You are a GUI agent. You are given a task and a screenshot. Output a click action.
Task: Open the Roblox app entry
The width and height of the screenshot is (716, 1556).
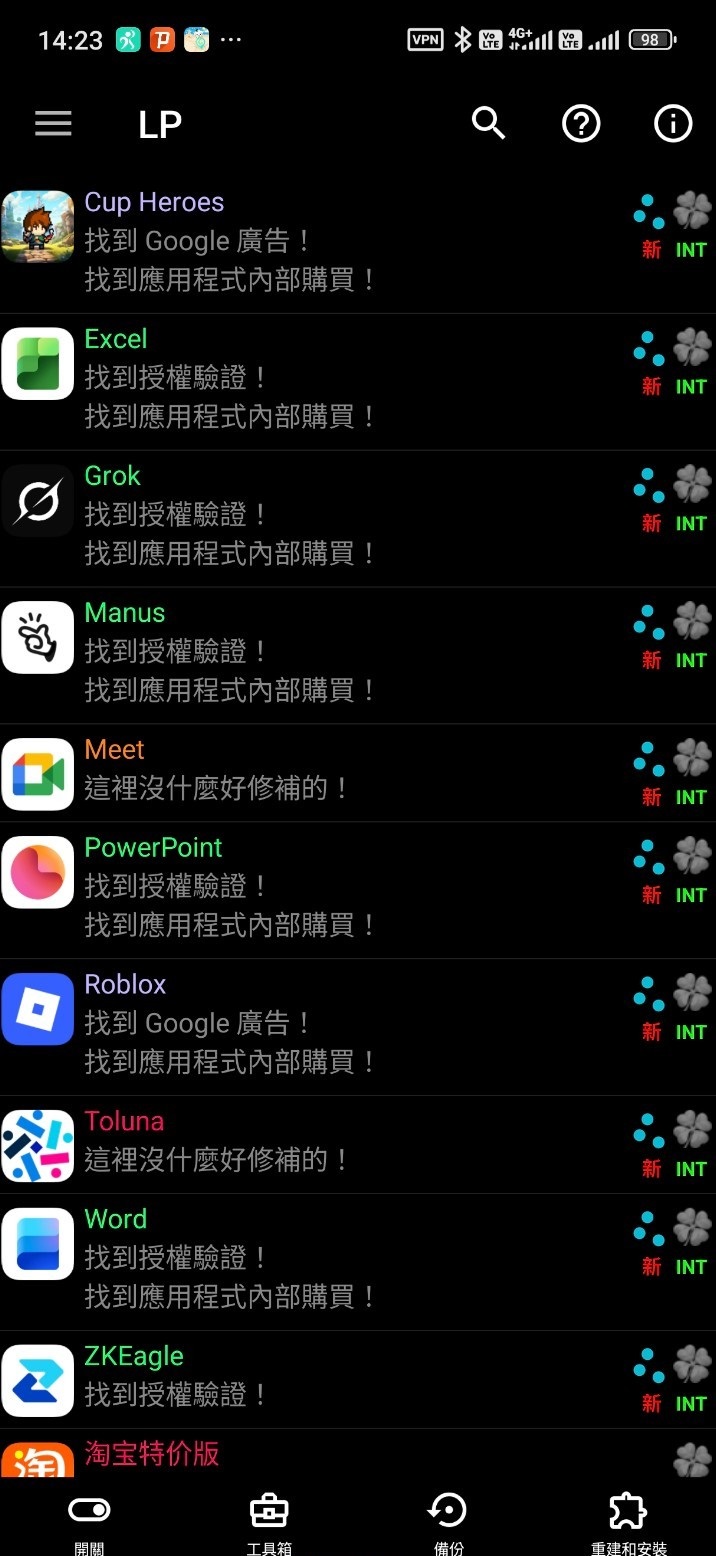(300, 1024)
